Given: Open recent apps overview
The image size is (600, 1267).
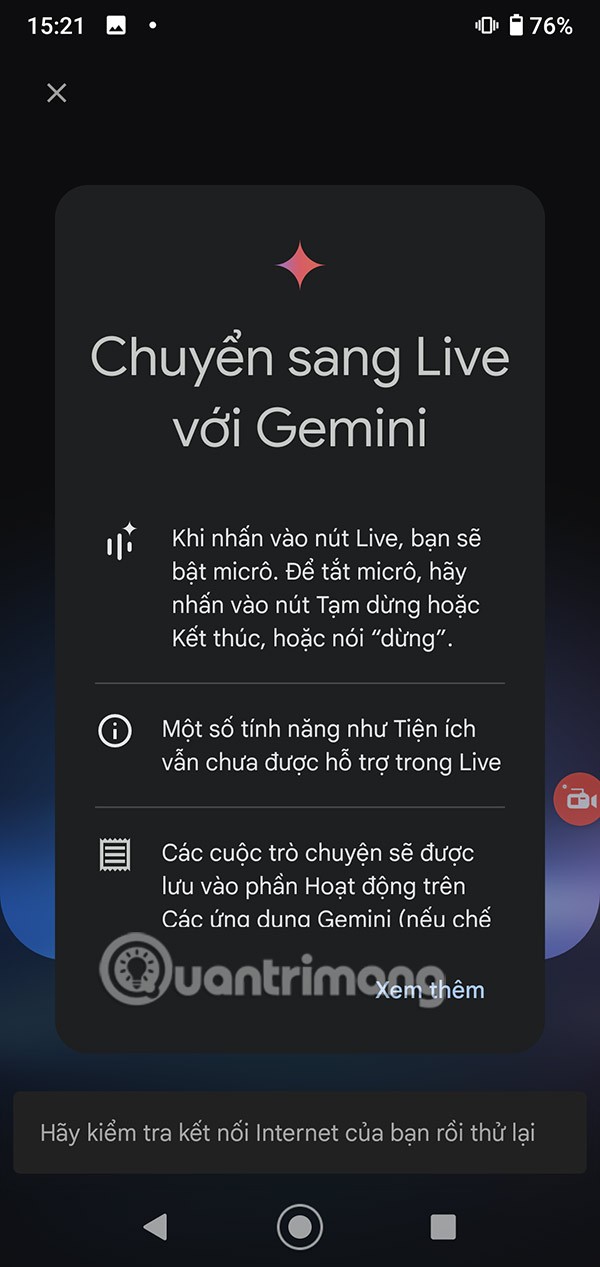Looking at the screenshot, I should point(443,1226).
